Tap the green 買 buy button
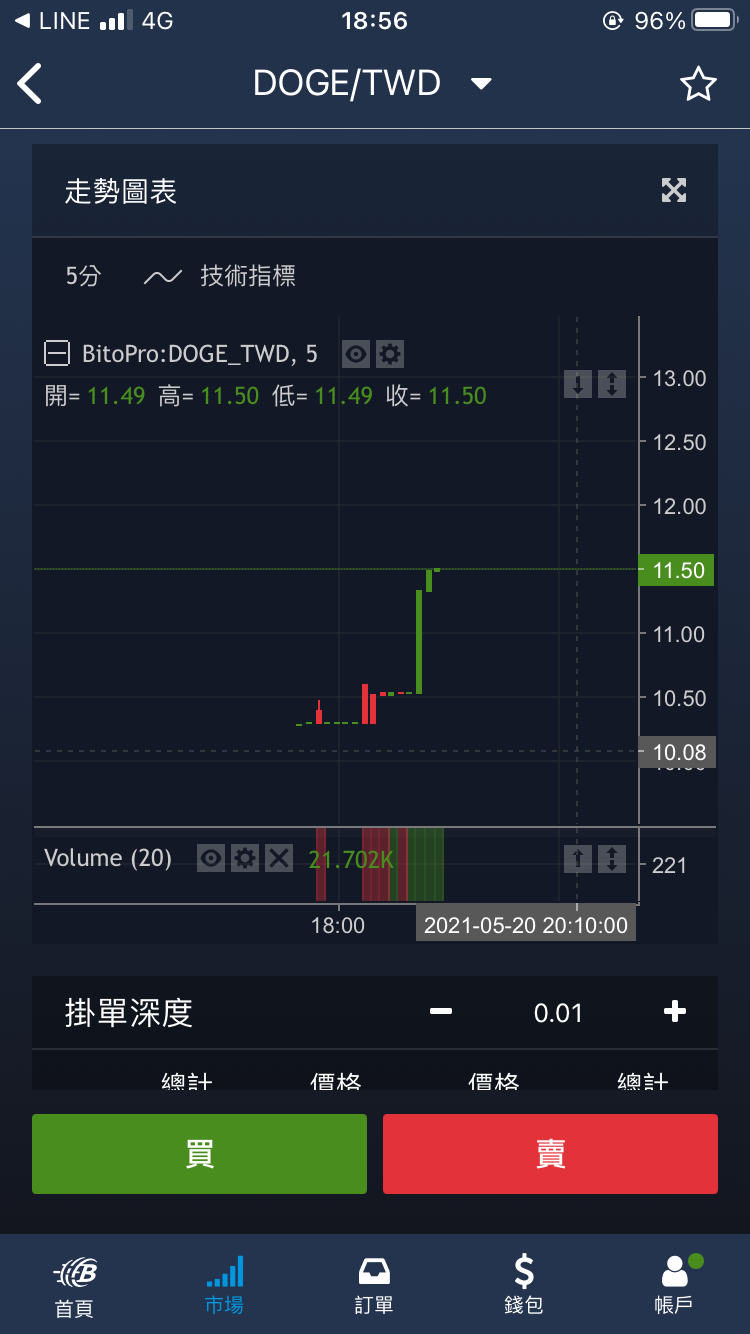Image resolution: width=750 pixels, height=1334 pixels. click(199, 1154)
